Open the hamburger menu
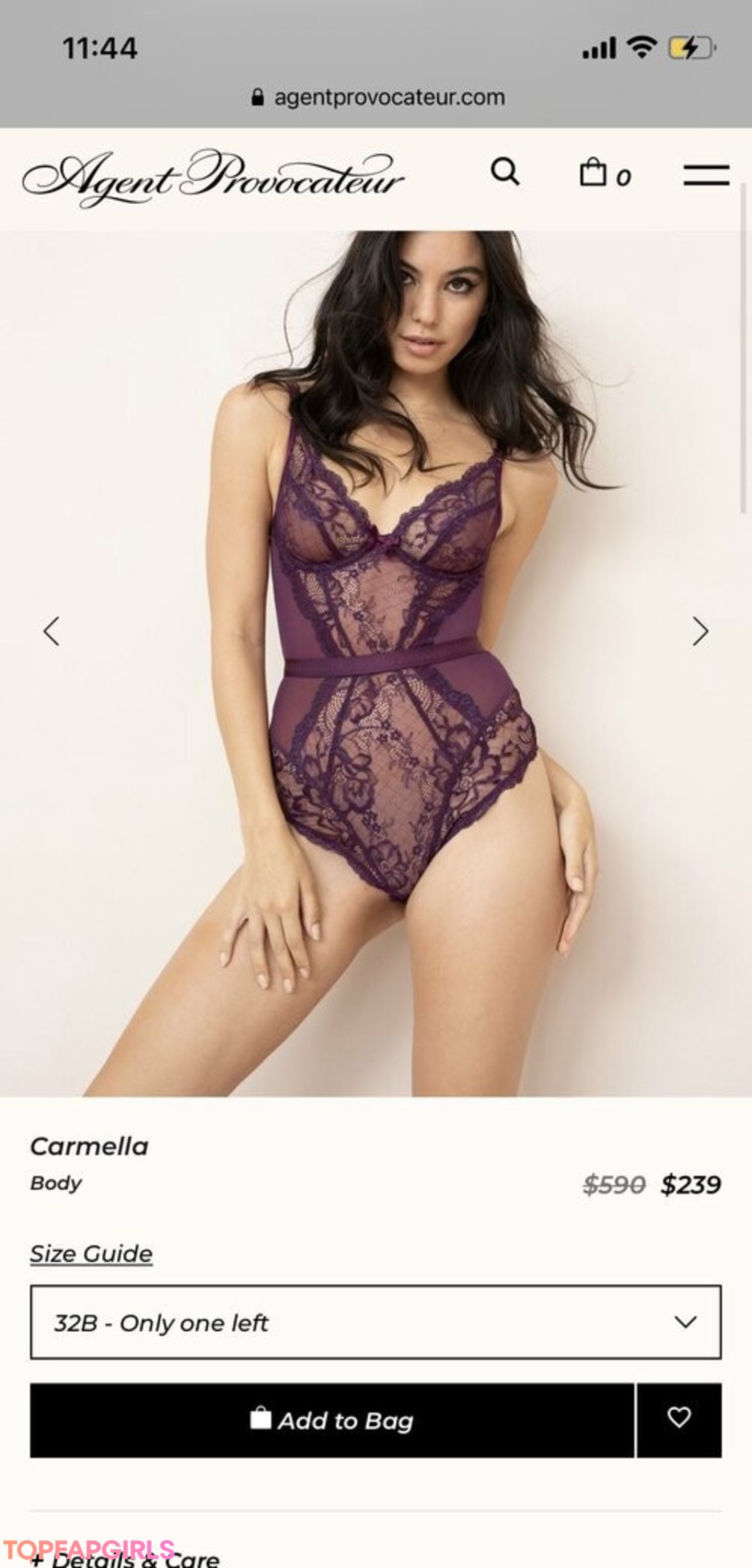Screen dimensions: 752x1568 point(706,175)
